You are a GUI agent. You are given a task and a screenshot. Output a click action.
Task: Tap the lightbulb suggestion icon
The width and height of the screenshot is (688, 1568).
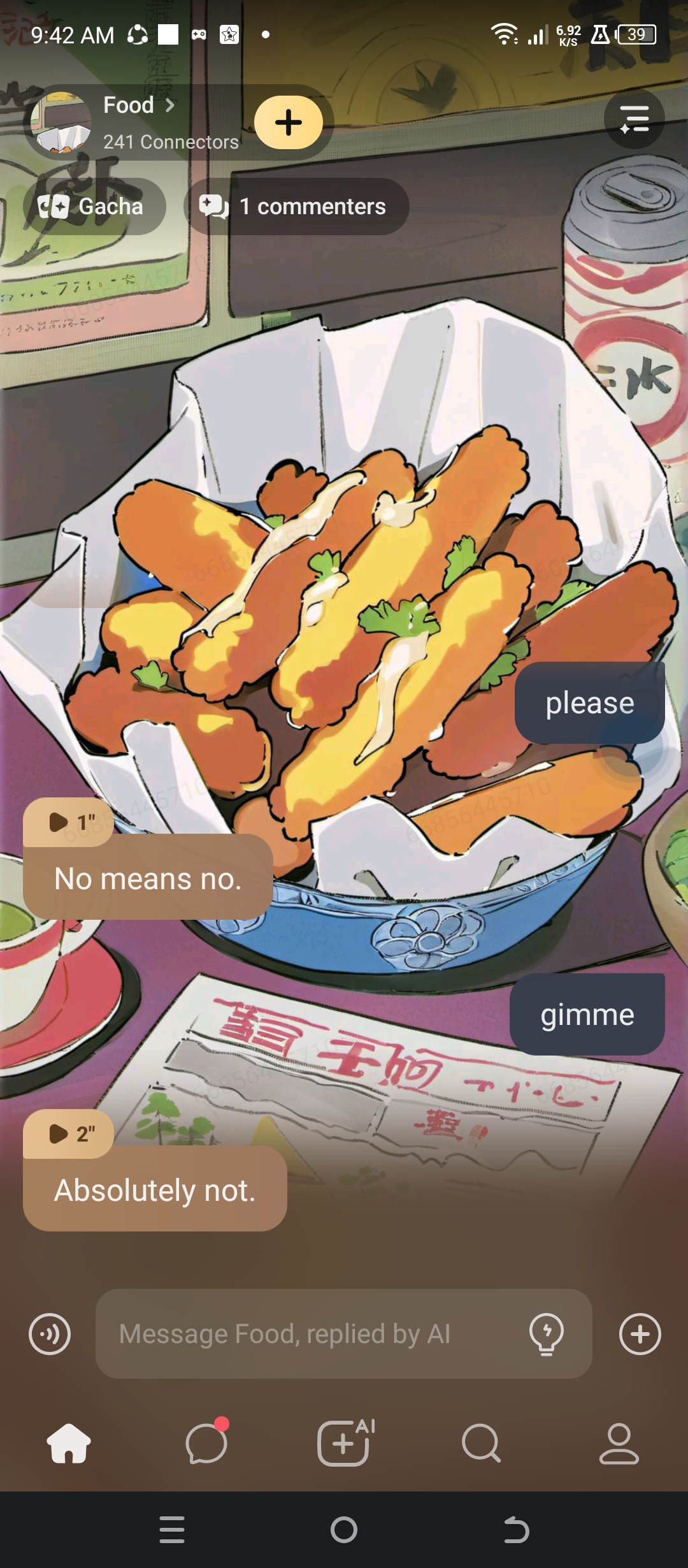(546, 1333)
